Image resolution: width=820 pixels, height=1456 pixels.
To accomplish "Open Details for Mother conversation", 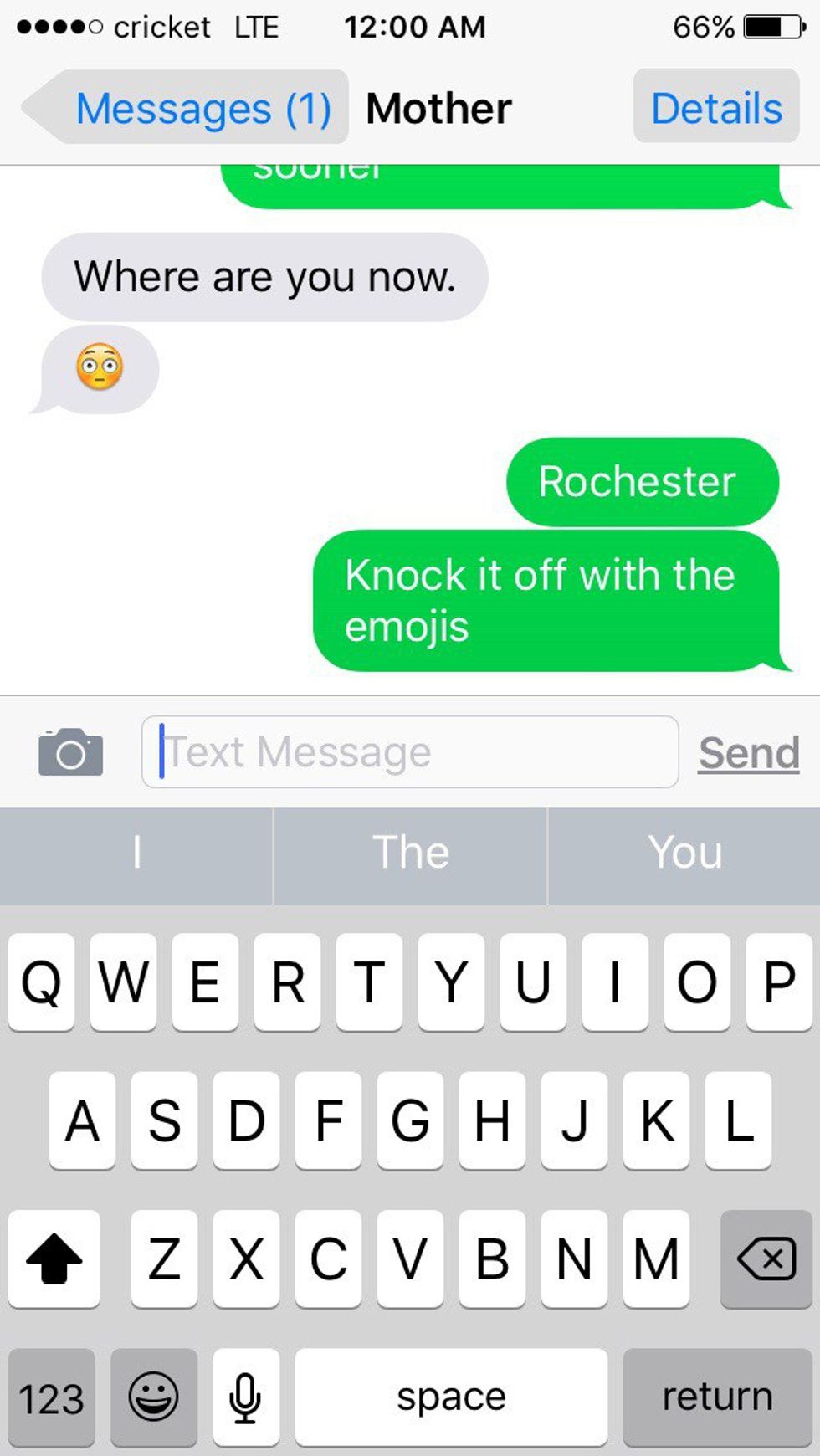I will click(716, 108).
